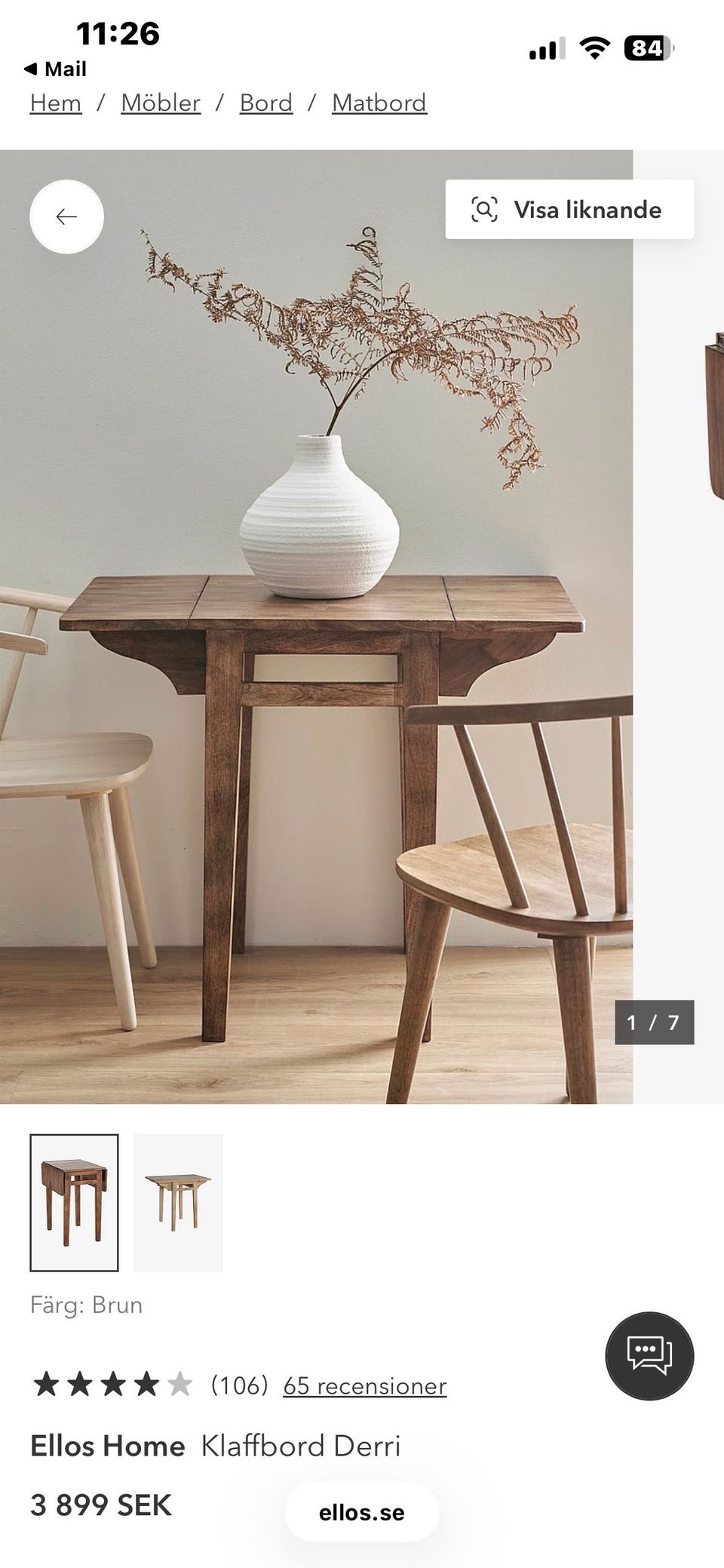Open the main table product photo
The image size is (724, 1568).
pyautogui.click(x=317, y=626)
